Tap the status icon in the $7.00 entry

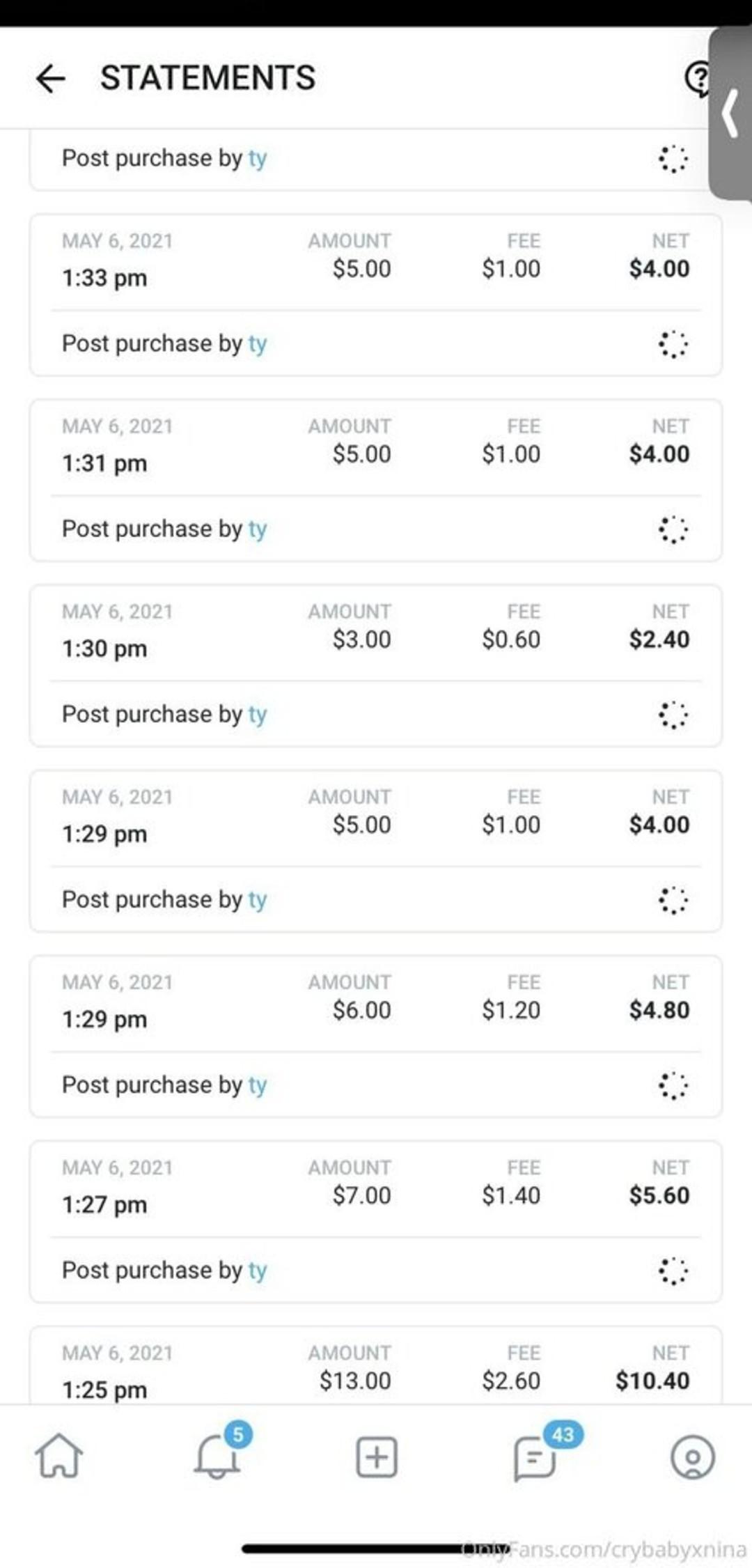tap(673, 1271)
